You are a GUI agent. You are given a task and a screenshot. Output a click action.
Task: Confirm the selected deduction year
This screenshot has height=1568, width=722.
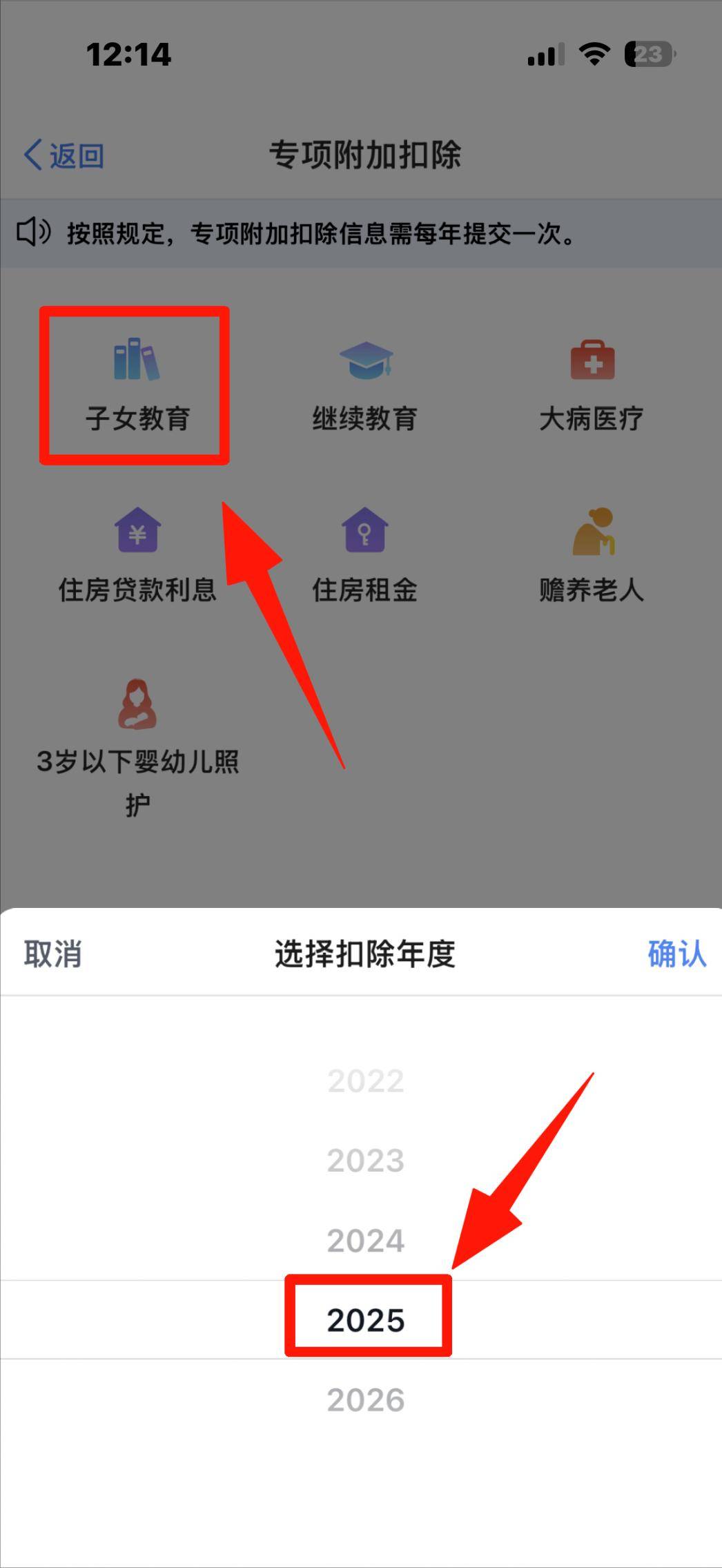point(676,954)
